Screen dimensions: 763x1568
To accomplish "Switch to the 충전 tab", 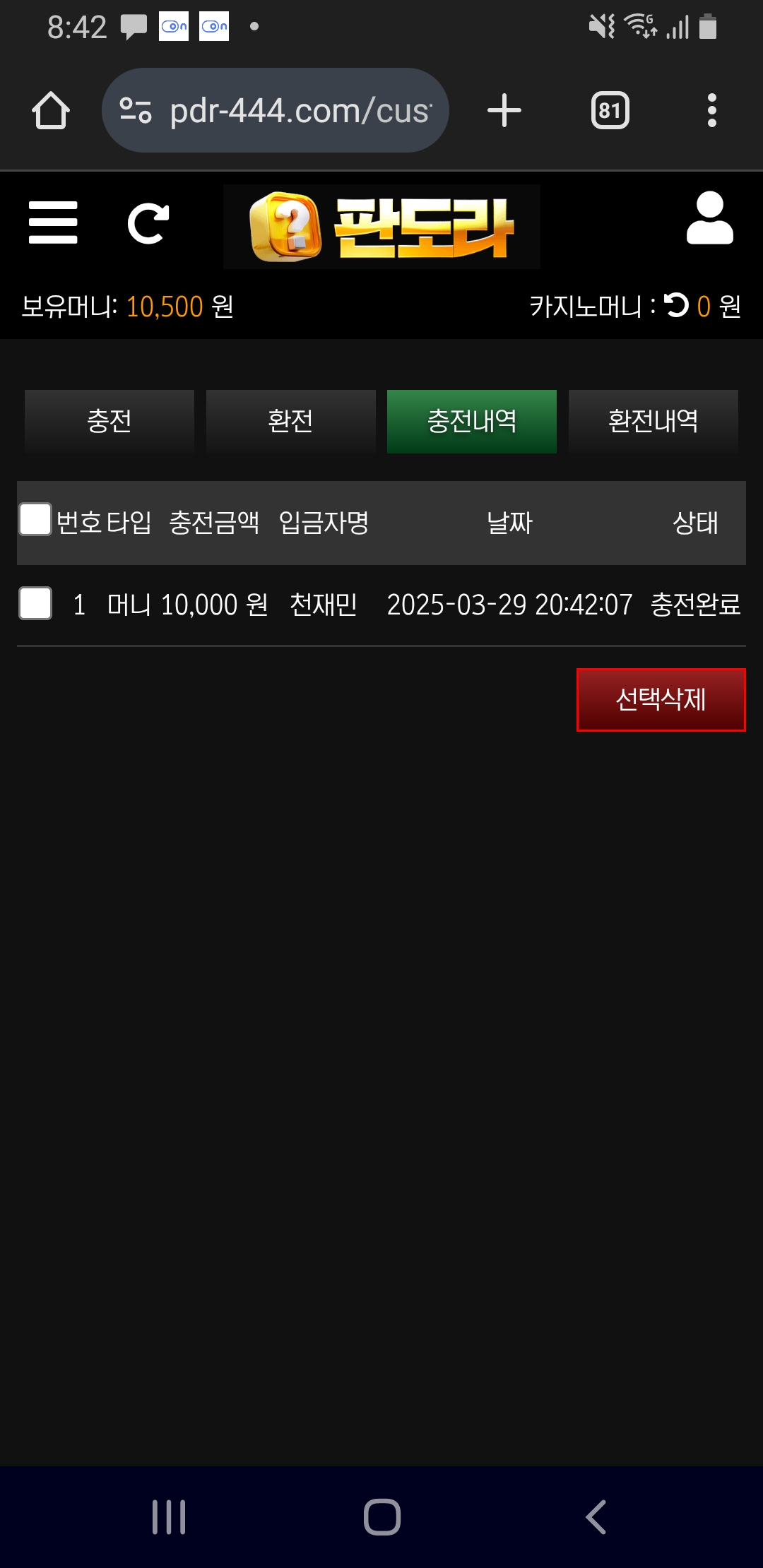I will pyautogui.click(x=110, y=421).
